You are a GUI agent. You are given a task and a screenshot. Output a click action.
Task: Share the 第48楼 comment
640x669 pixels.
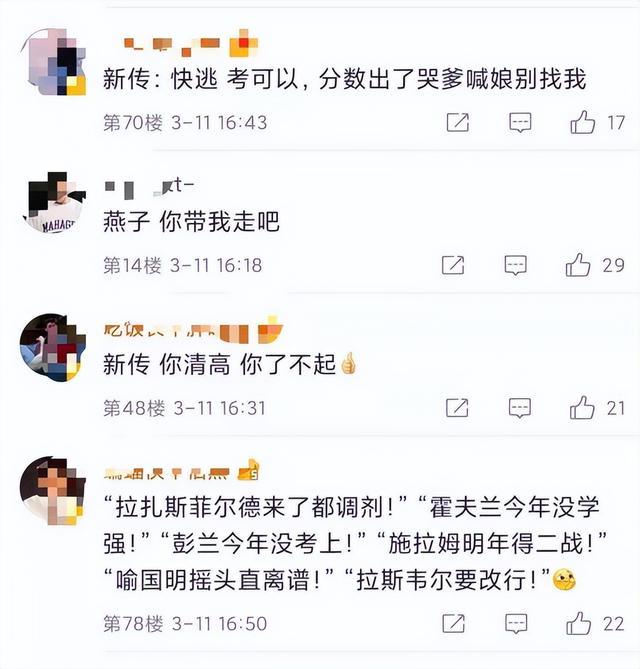coord(457,408)
